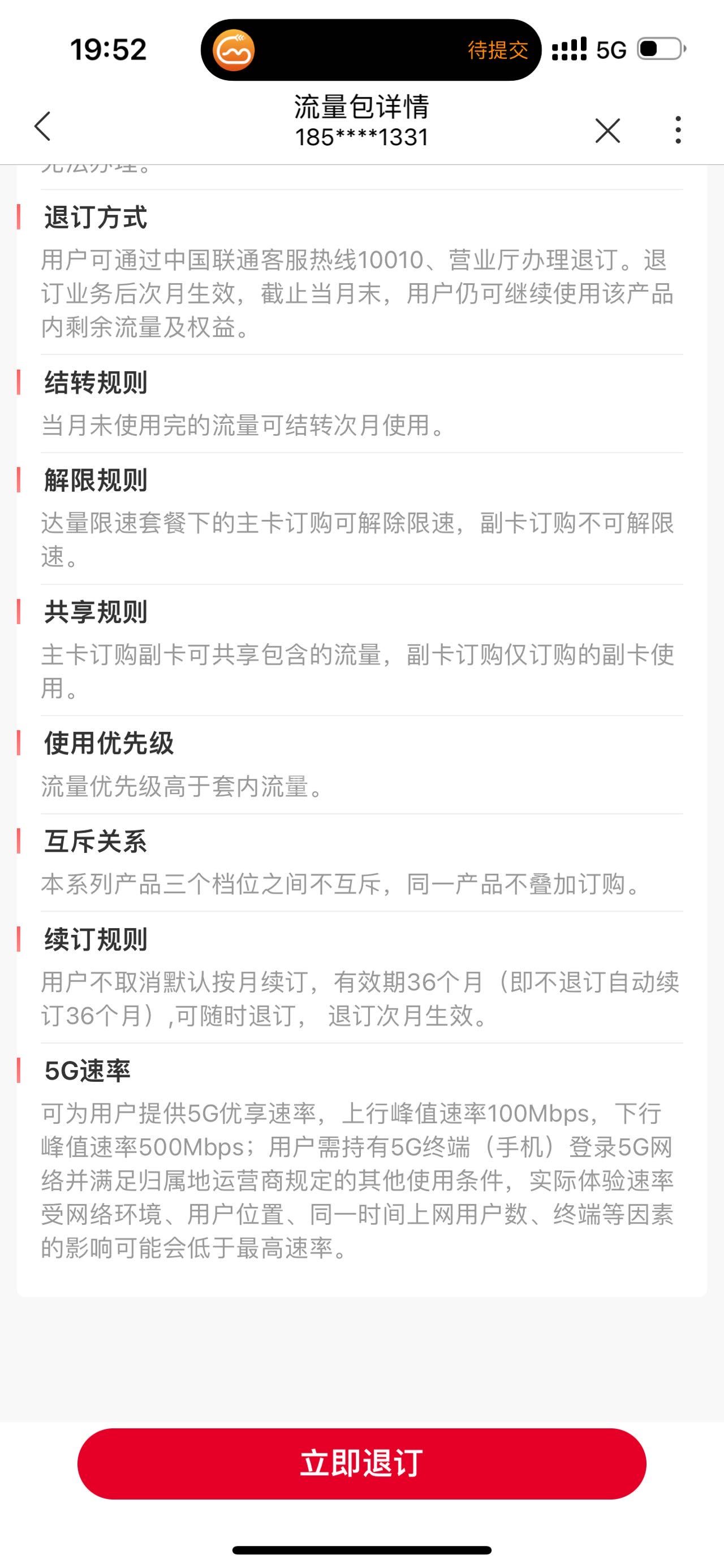Open the three-dot overflow menu
The image size is (724, 1568).
[678, 130]
